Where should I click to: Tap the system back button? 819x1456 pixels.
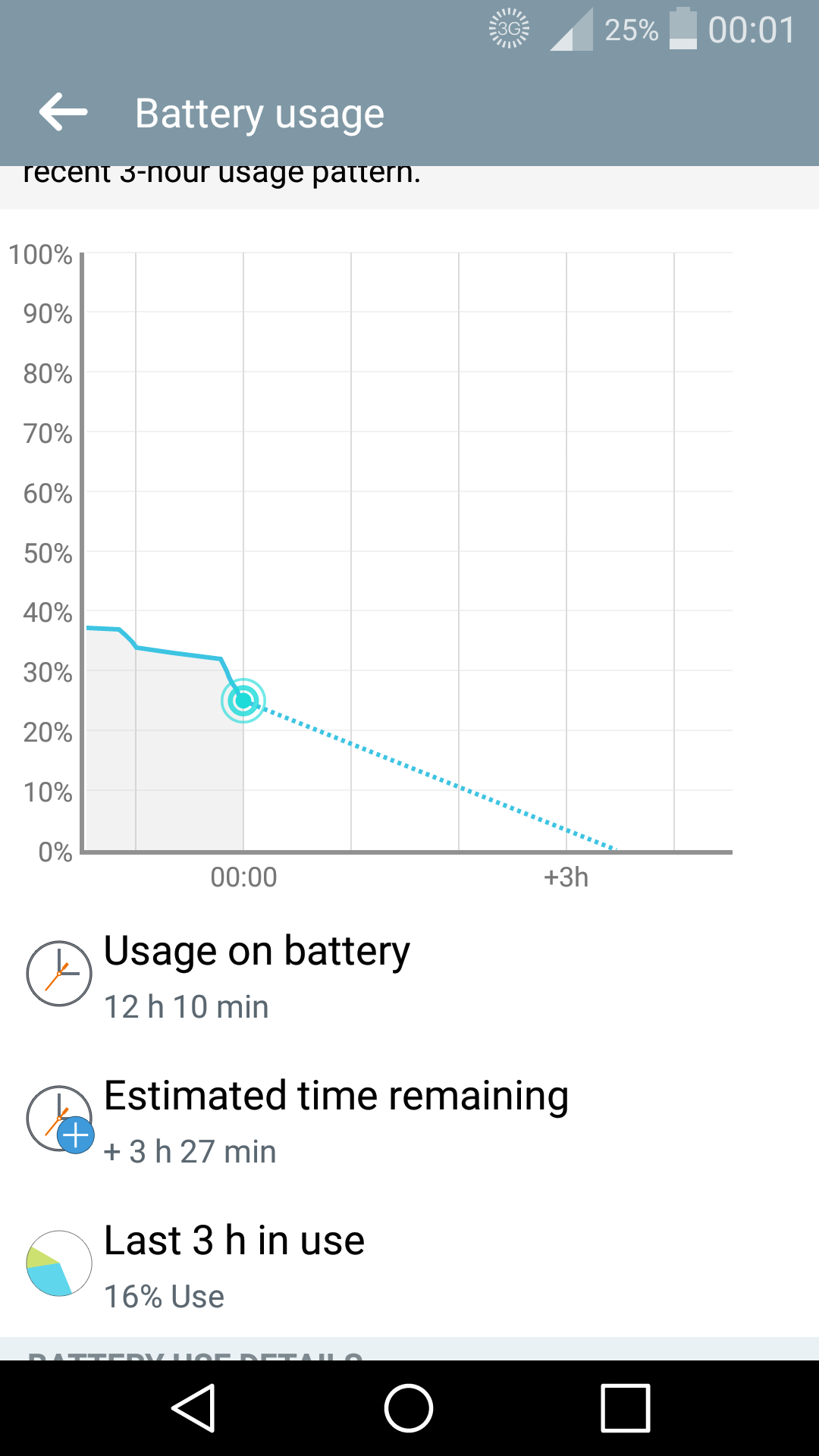pos(194,1408)
